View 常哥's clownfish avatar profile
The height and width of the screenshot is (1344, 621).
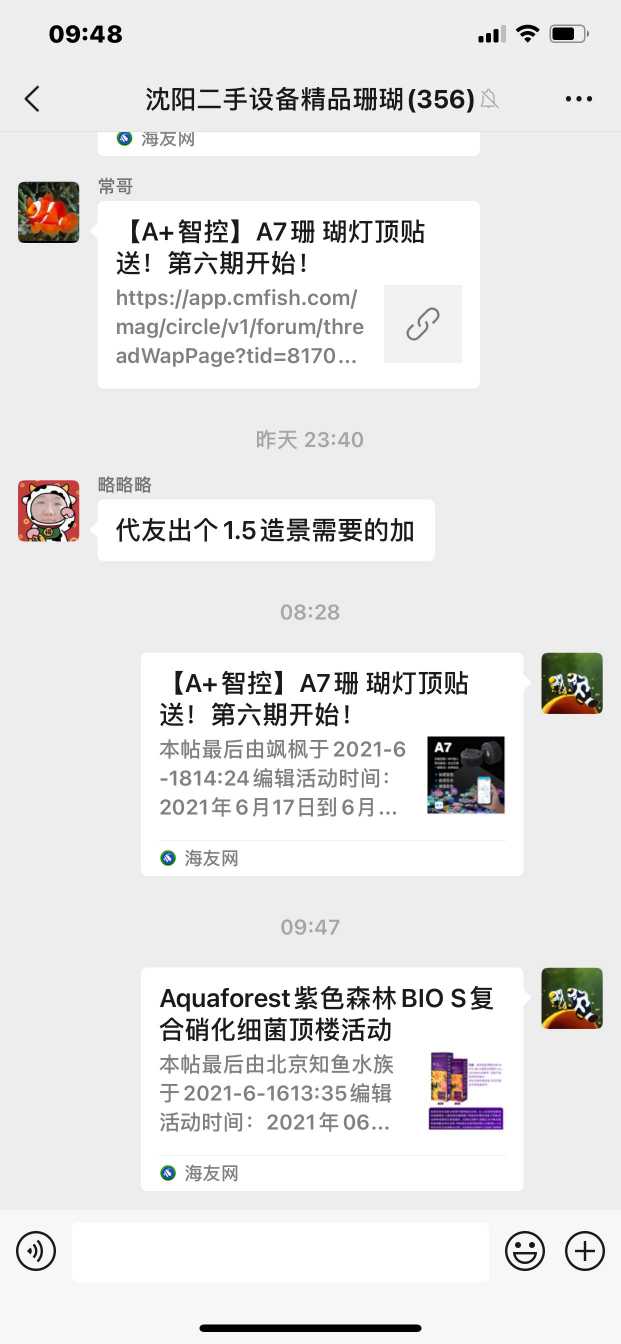[x=48, y=212]
